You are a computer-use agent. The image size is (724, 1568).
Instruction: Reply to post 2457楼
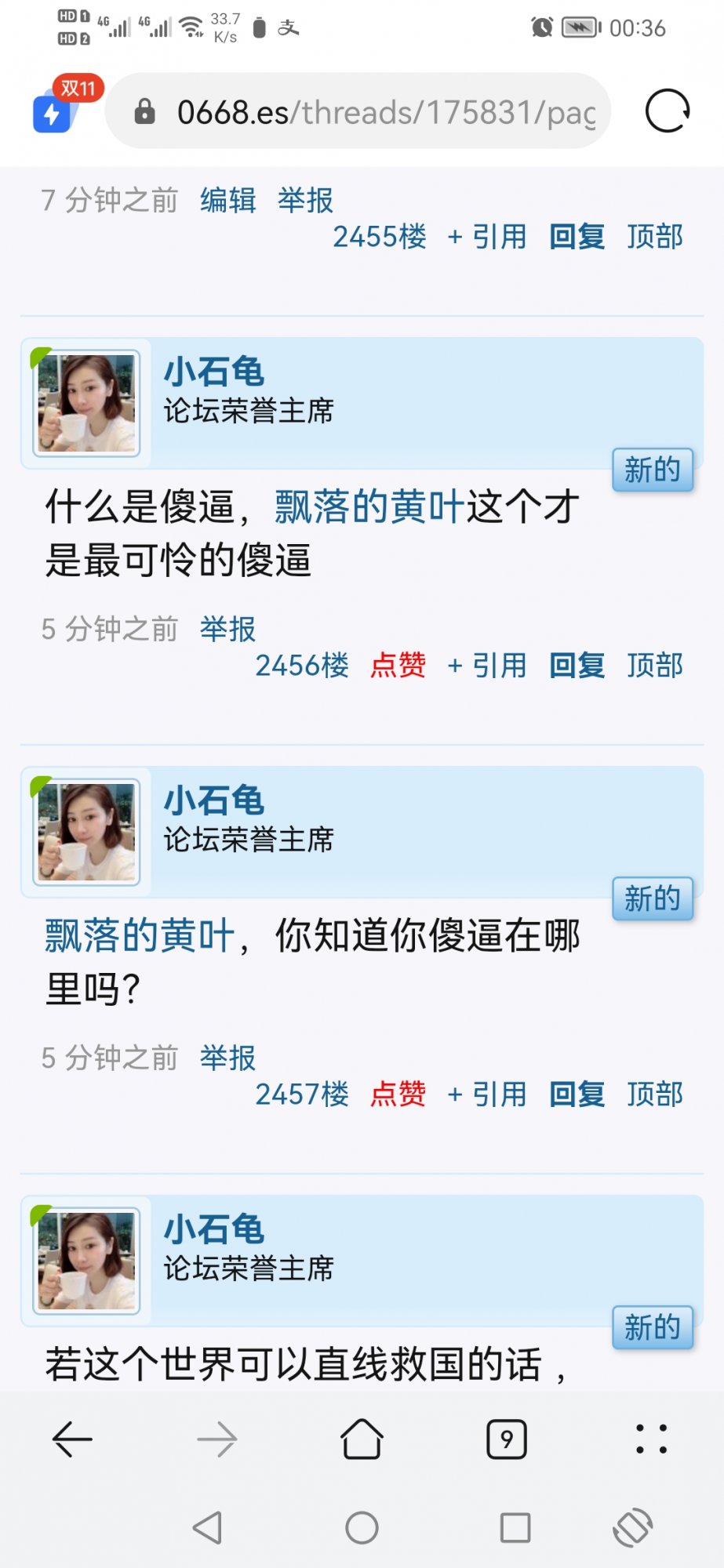pos(577,1094)
